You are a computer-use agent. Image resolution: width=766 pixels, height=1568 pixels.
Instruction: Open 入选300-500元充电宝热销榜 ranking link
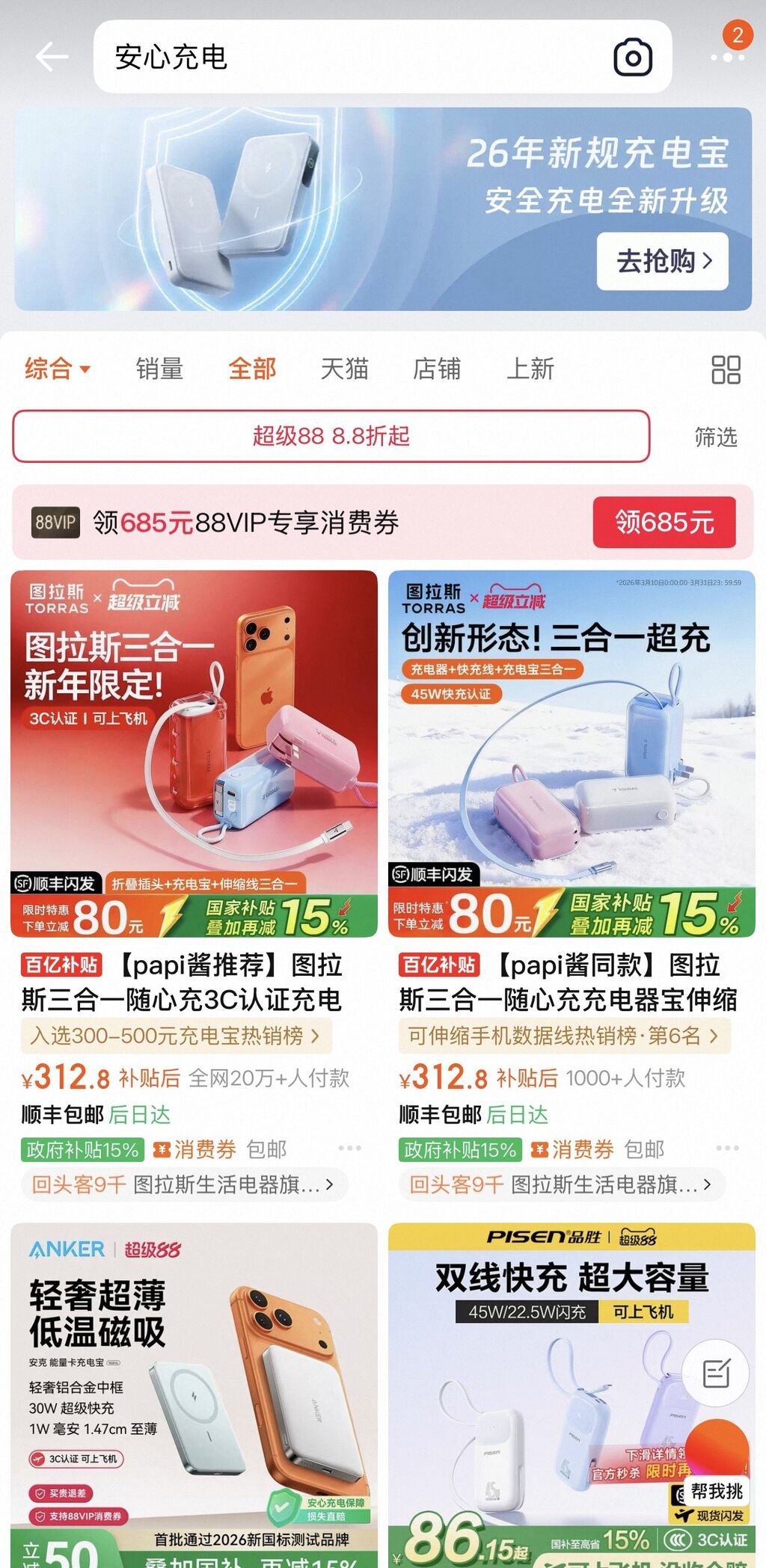tap(176, 1036)
